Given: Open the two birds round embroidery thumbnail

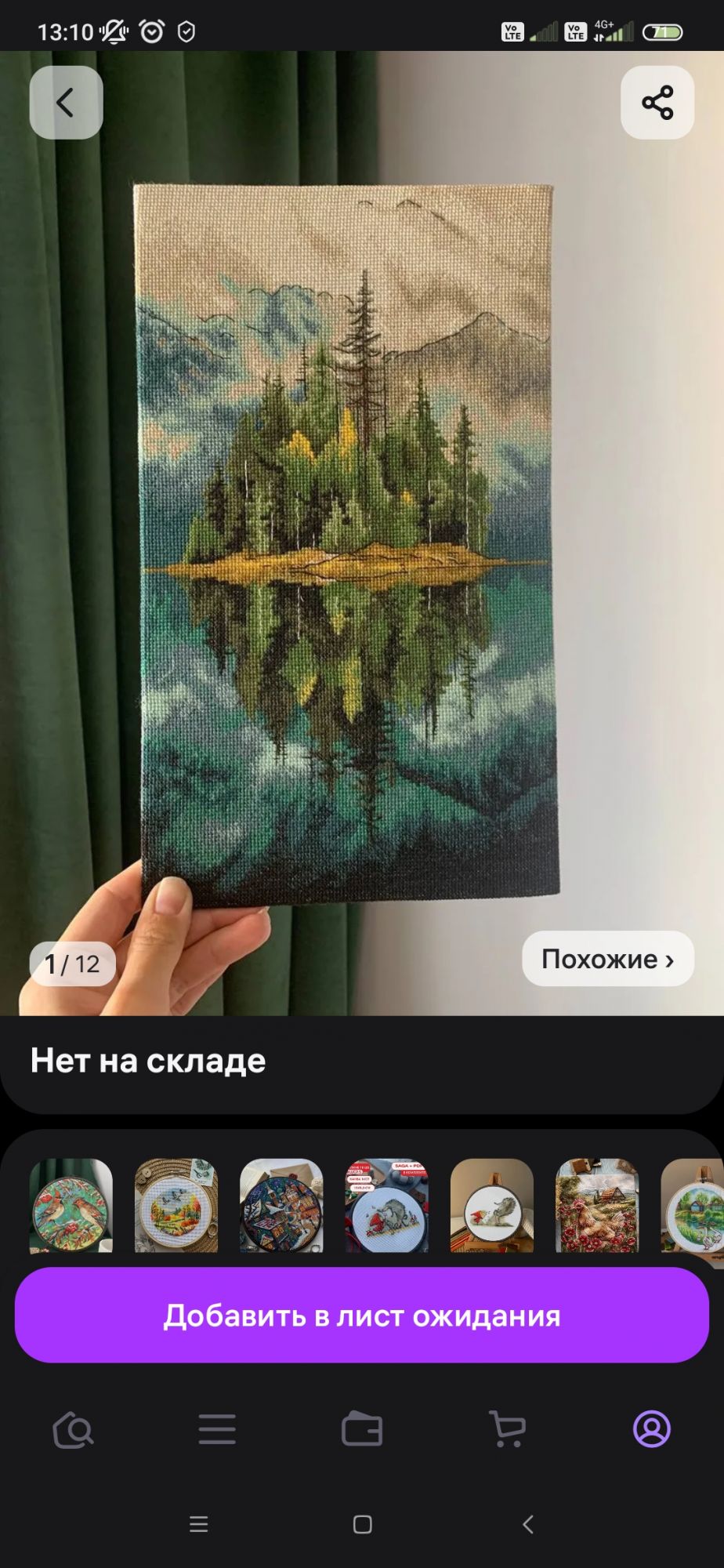Looking at the screenshot, I should (x=71, y=1205).
